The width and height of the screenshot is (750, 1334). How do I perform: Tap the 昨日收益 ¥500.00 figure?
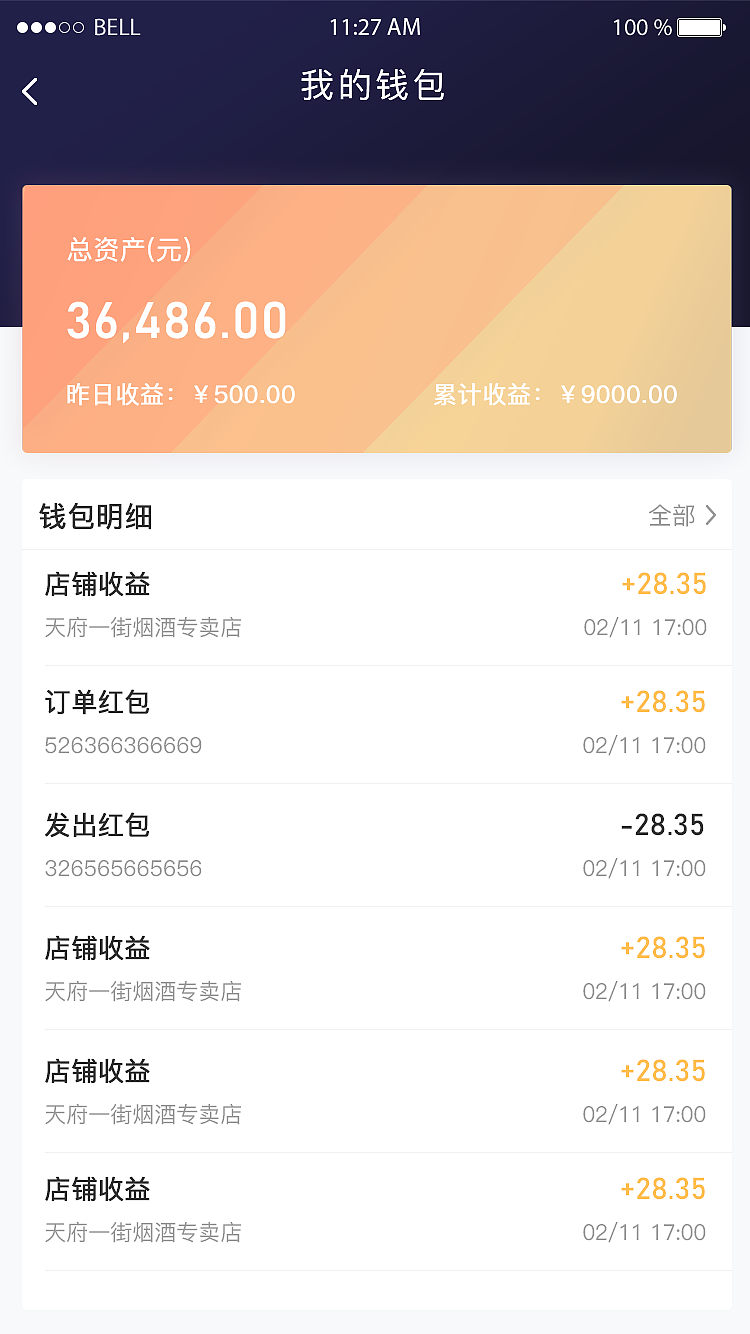(181, 394)
